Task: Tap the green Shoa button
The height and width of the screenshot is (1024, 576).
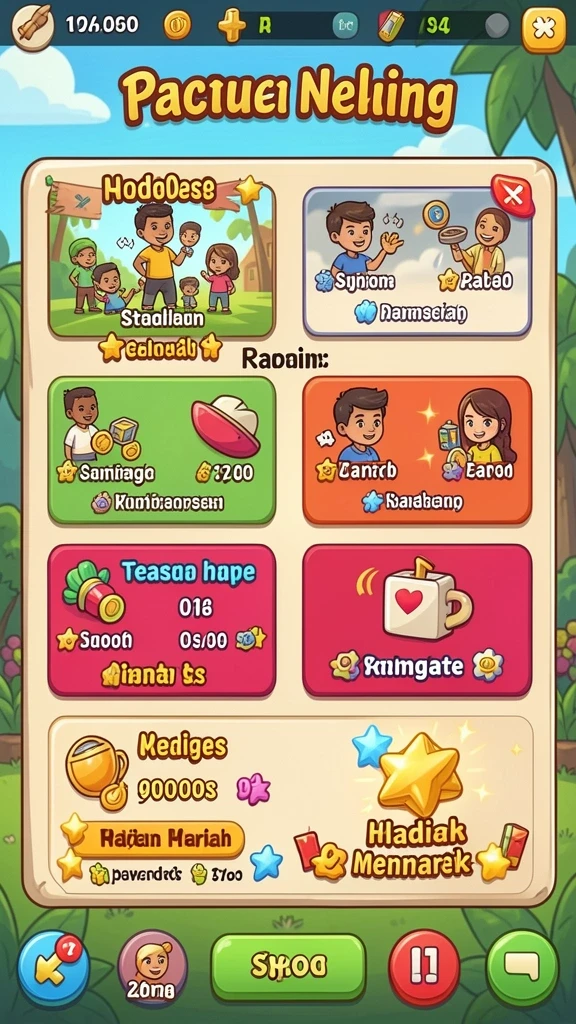Action: point(288,968)
